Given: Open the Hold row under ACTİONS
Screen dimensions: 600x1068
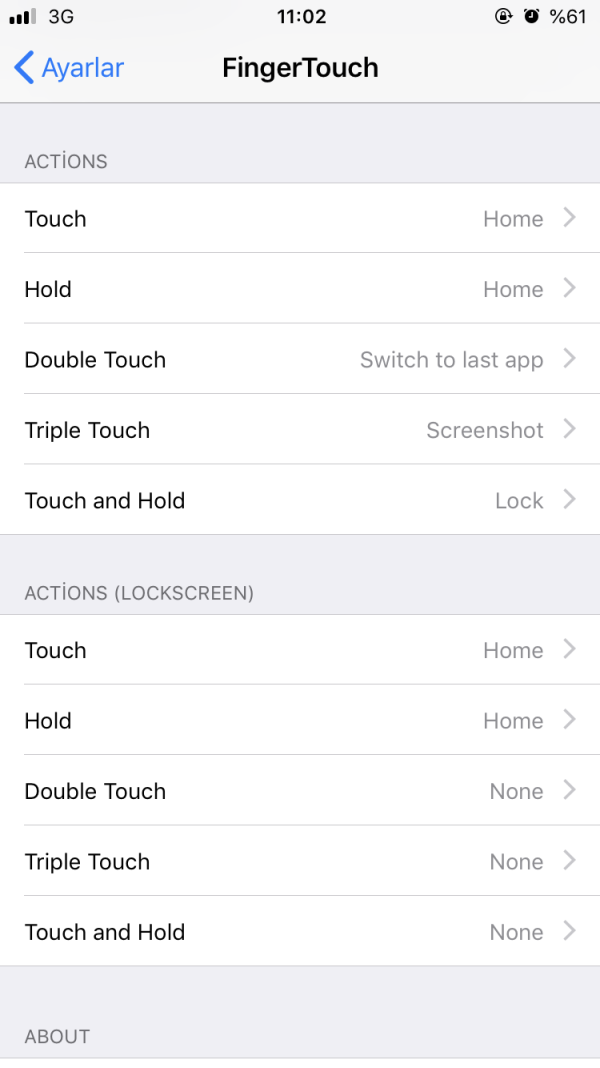Looking at the screenshot, I should (x=300, y=289).
